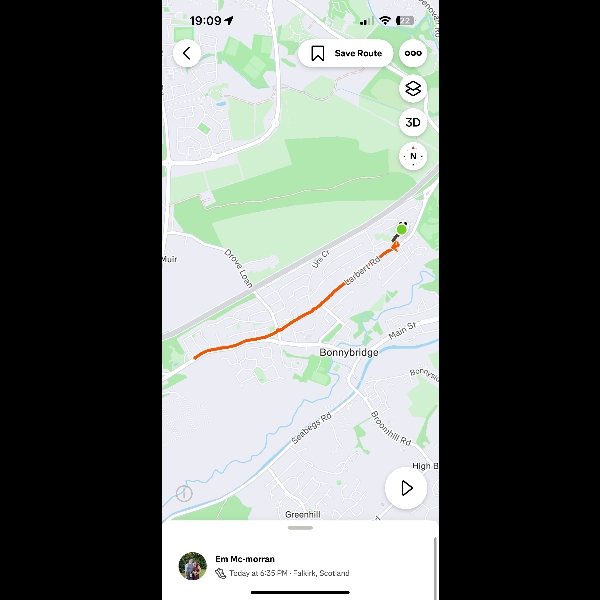This screenshot has height=600, width=600.
Task: Go back using the arrow button
Action: tap(187, 53)
